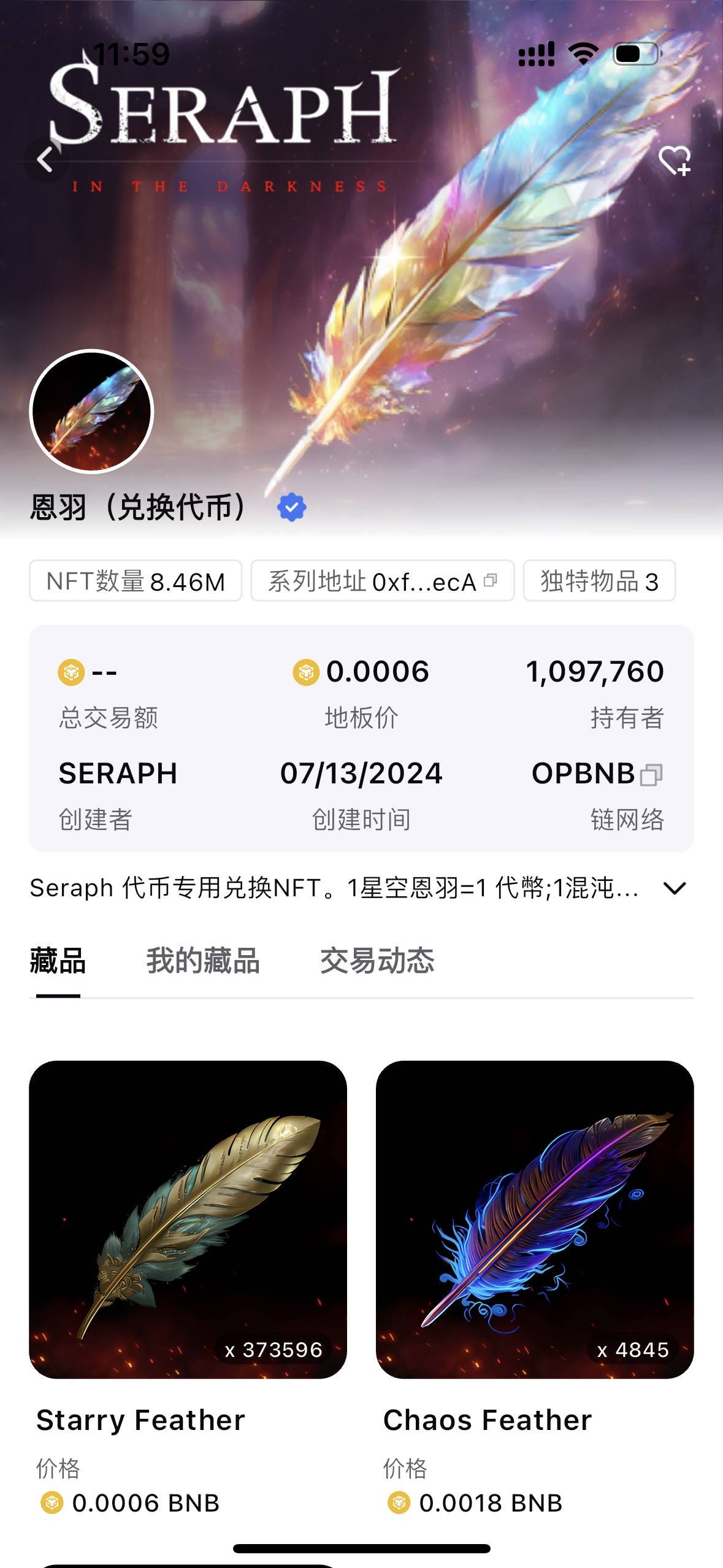Select the 藏品 tab
The width and height of the screenshot is (723, 1568).
pos(58,961)
